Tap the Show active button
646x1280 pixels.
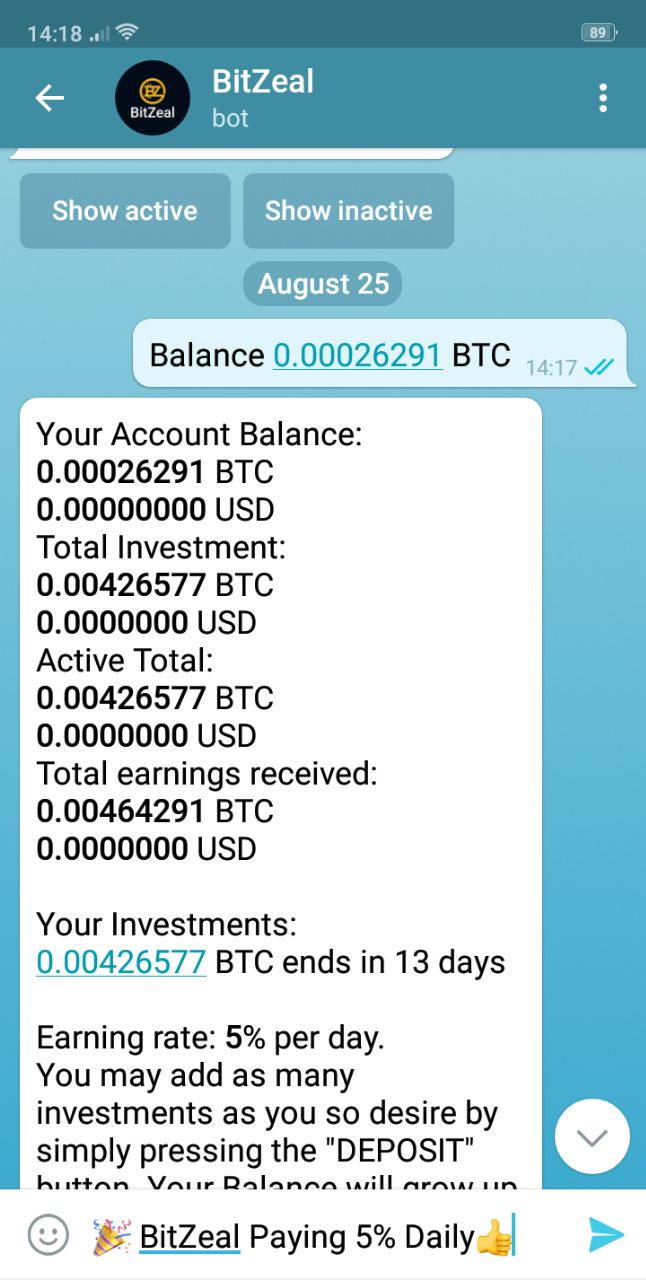[x=125, y=211]
